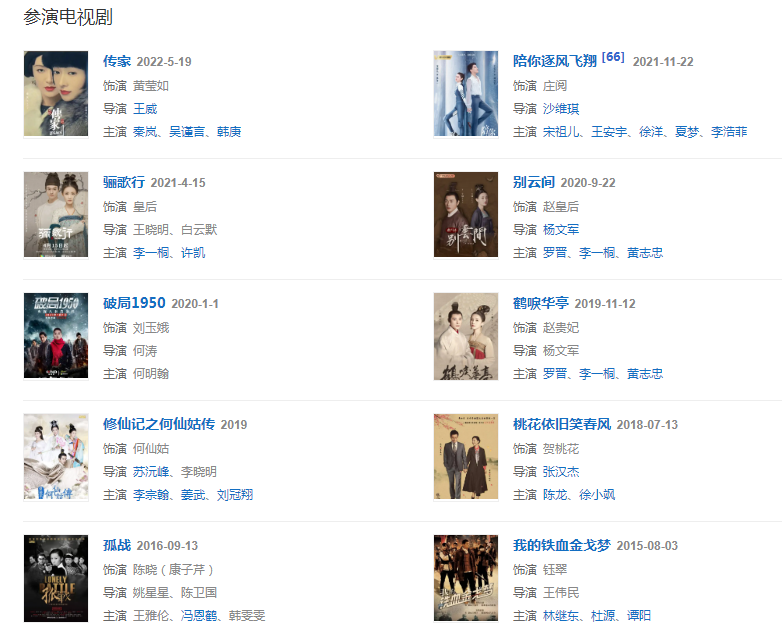Tap the 鹤唳华亭 title link
This screenshot has height=634, width=782.
coord(541,304)
